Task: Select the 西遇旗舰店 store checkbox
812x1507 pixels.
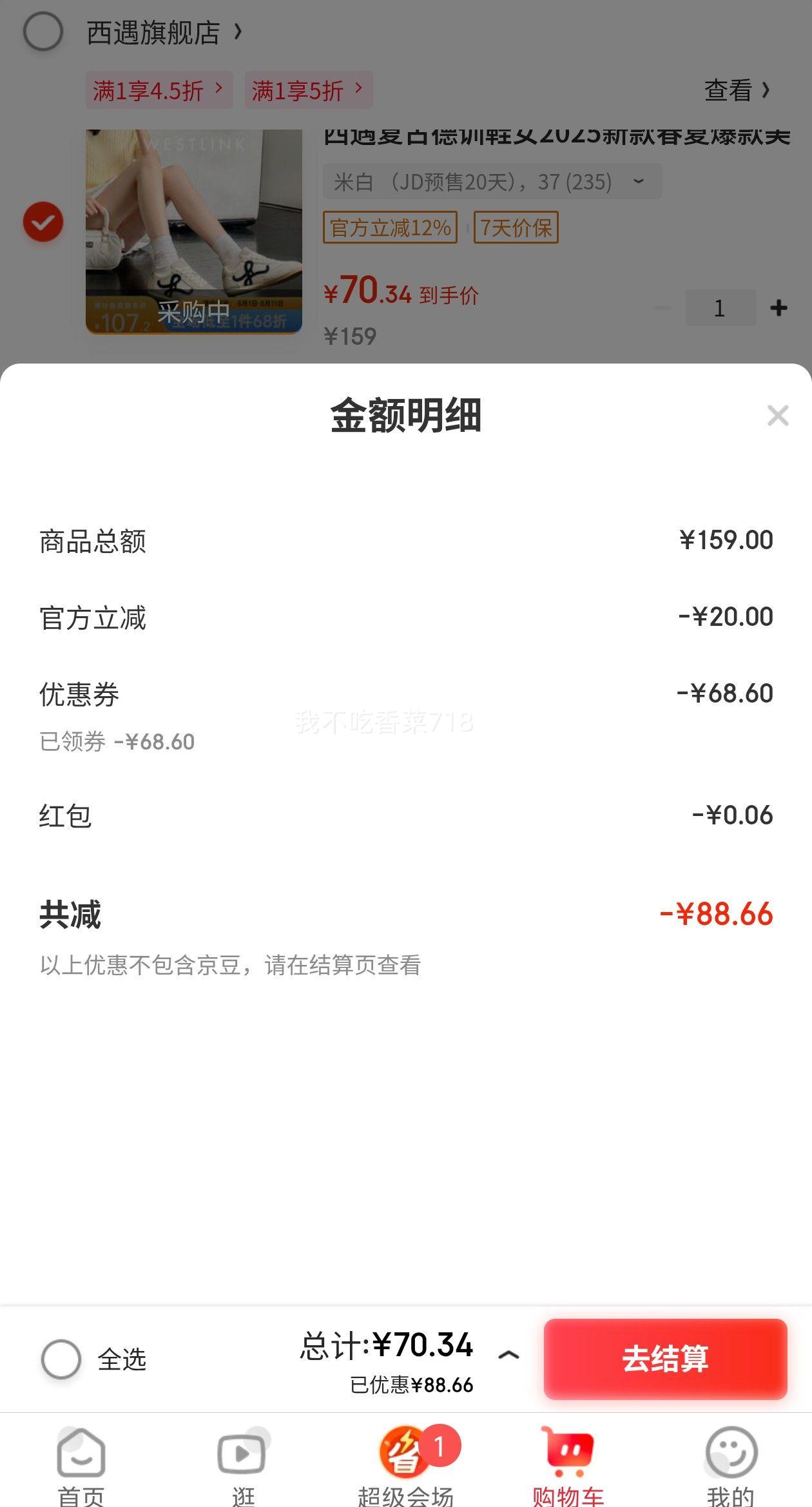Action: [x=43, y=31]
